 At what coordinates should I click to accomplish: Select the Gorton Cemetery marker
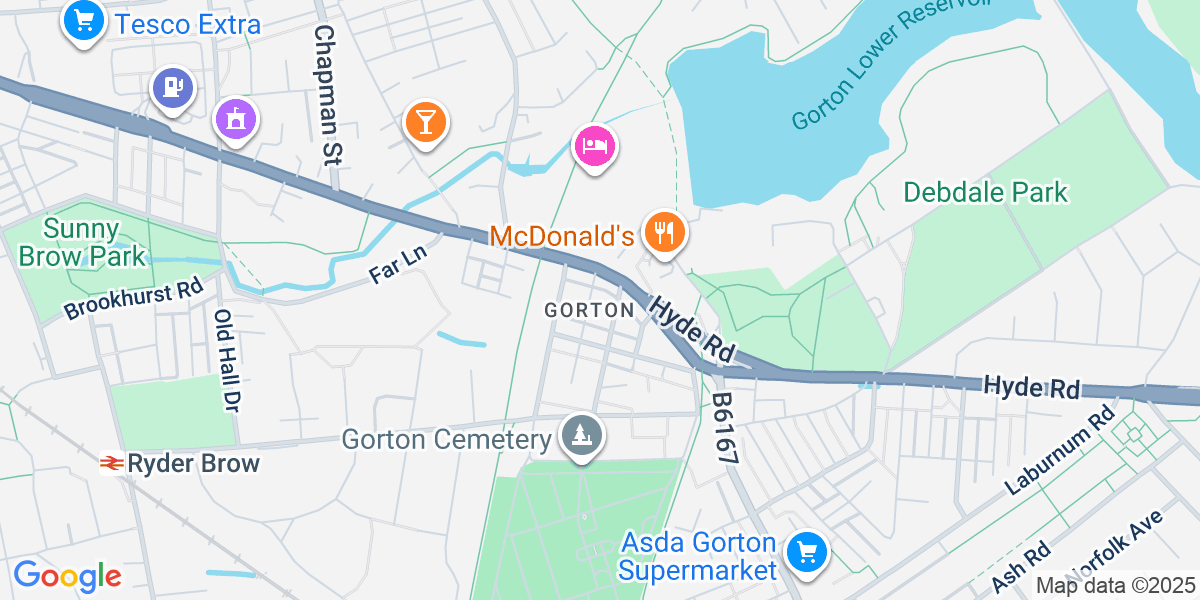coord(582,436)
